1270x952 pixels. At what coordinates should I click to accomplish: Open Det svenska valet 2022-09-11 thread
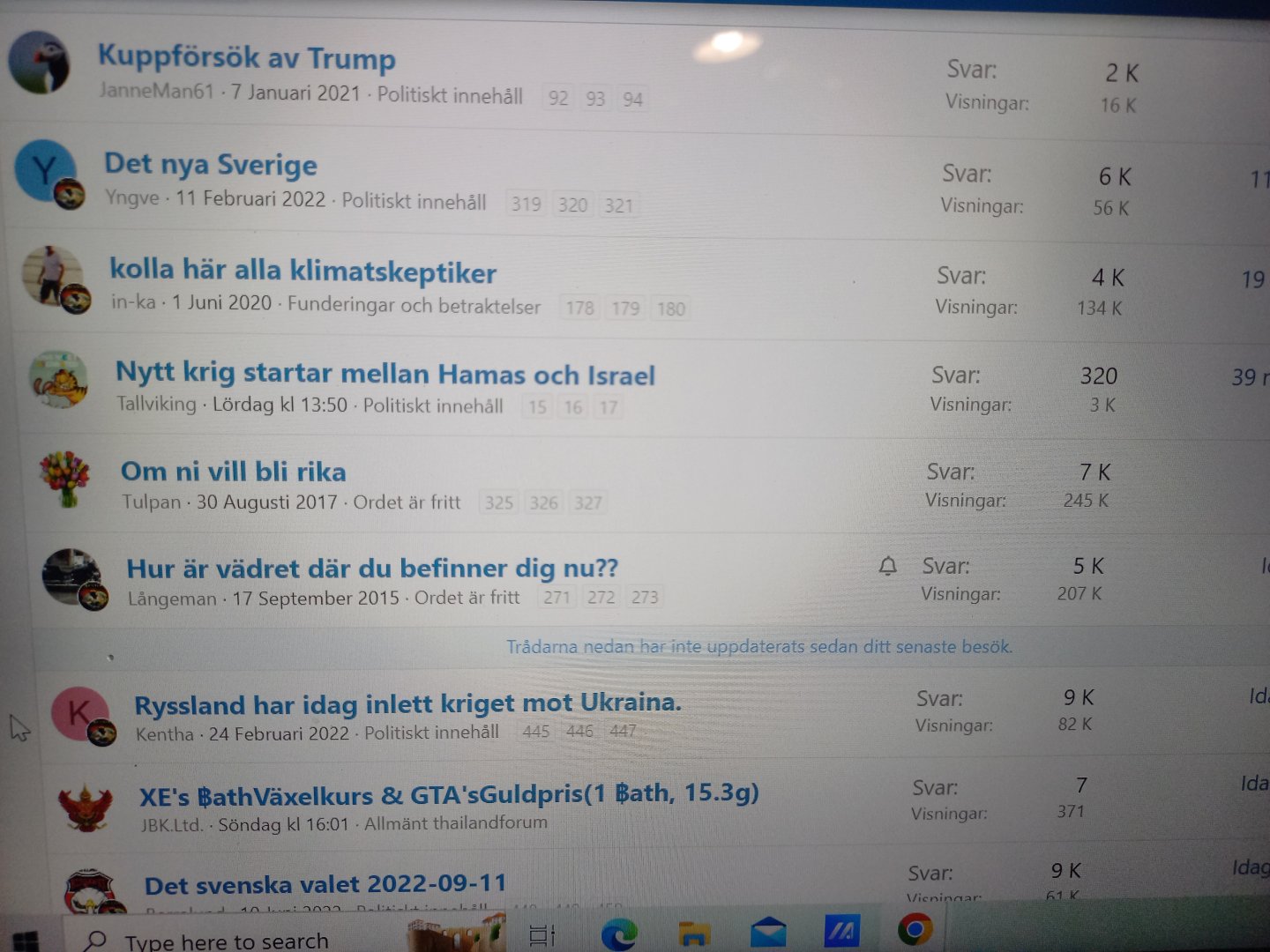click(x=325, y=884)
